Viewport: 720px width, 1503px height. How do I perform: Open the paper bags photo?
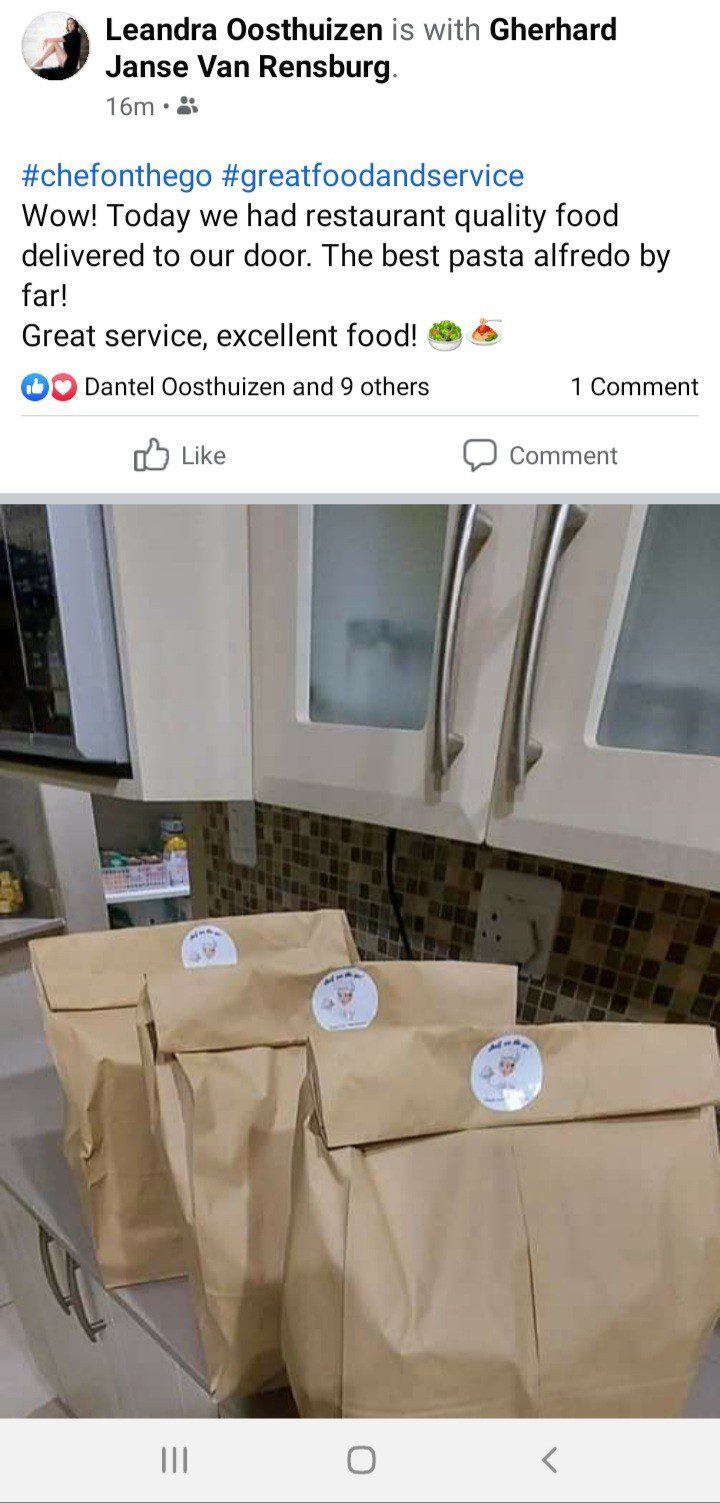360,961
